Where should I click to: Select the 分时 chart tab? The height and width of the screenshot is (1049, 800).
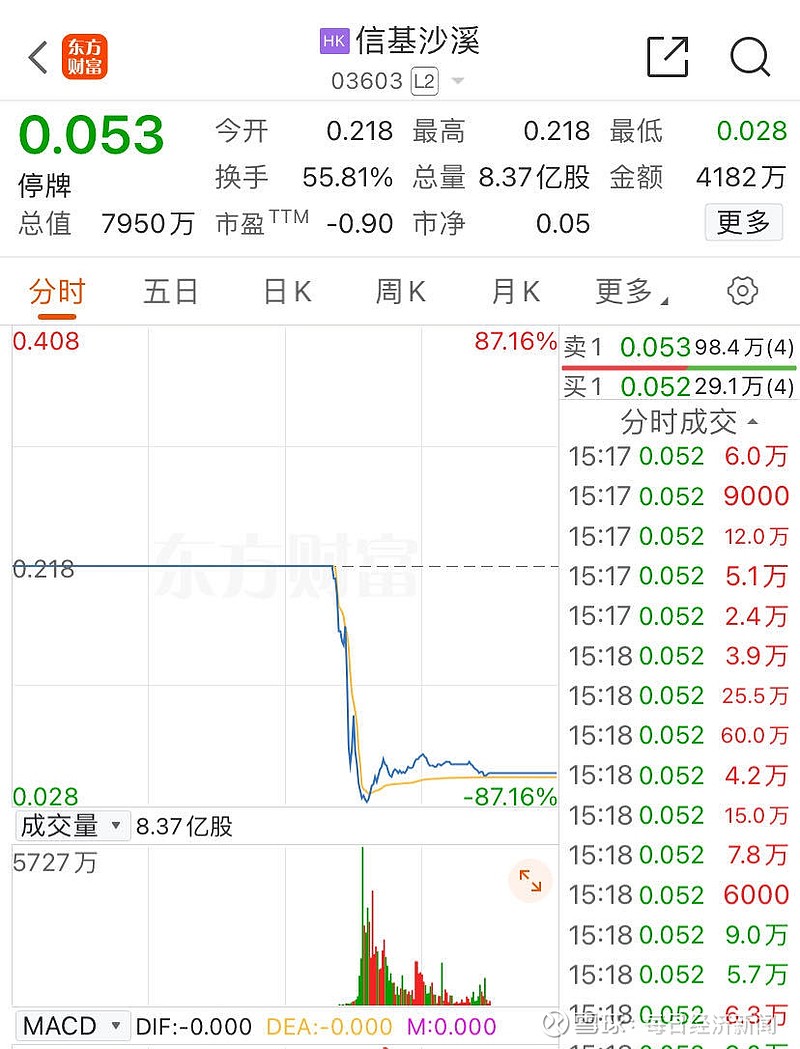point(57,292)
